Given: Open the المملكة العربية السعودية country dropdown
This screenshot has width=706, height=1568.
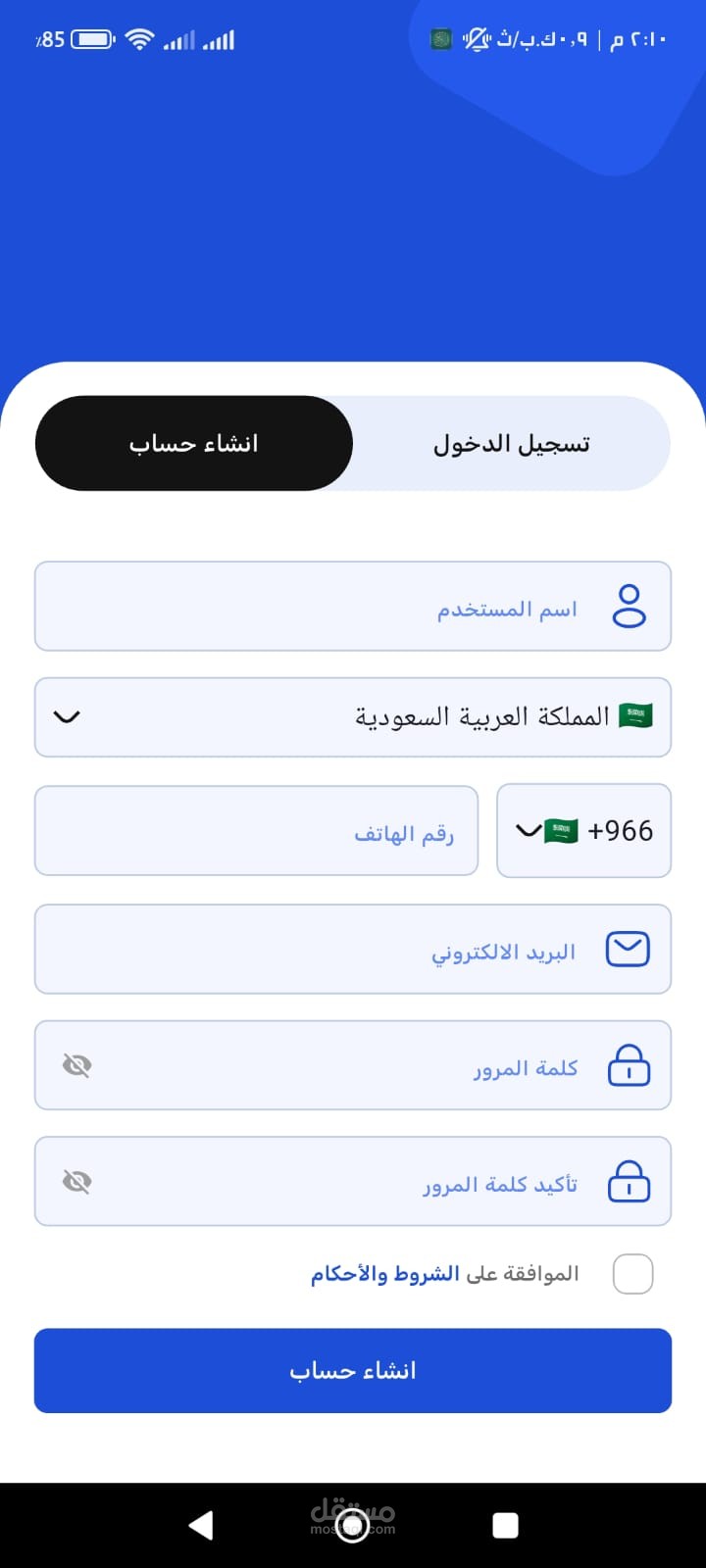Looking at the screenshot, I should click(x=353, y=716).
